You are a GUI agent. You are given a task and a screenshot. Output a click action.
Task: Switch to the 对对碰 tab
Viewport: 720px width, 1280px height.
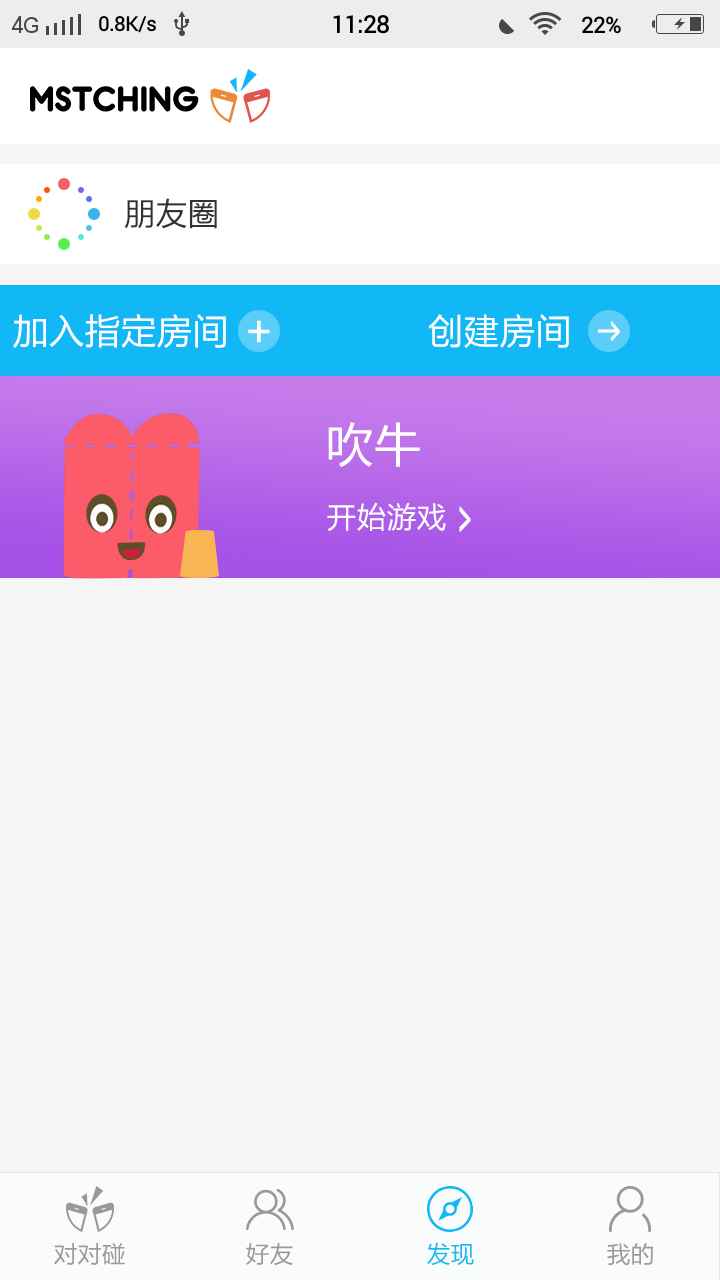tap(90, 1227)
